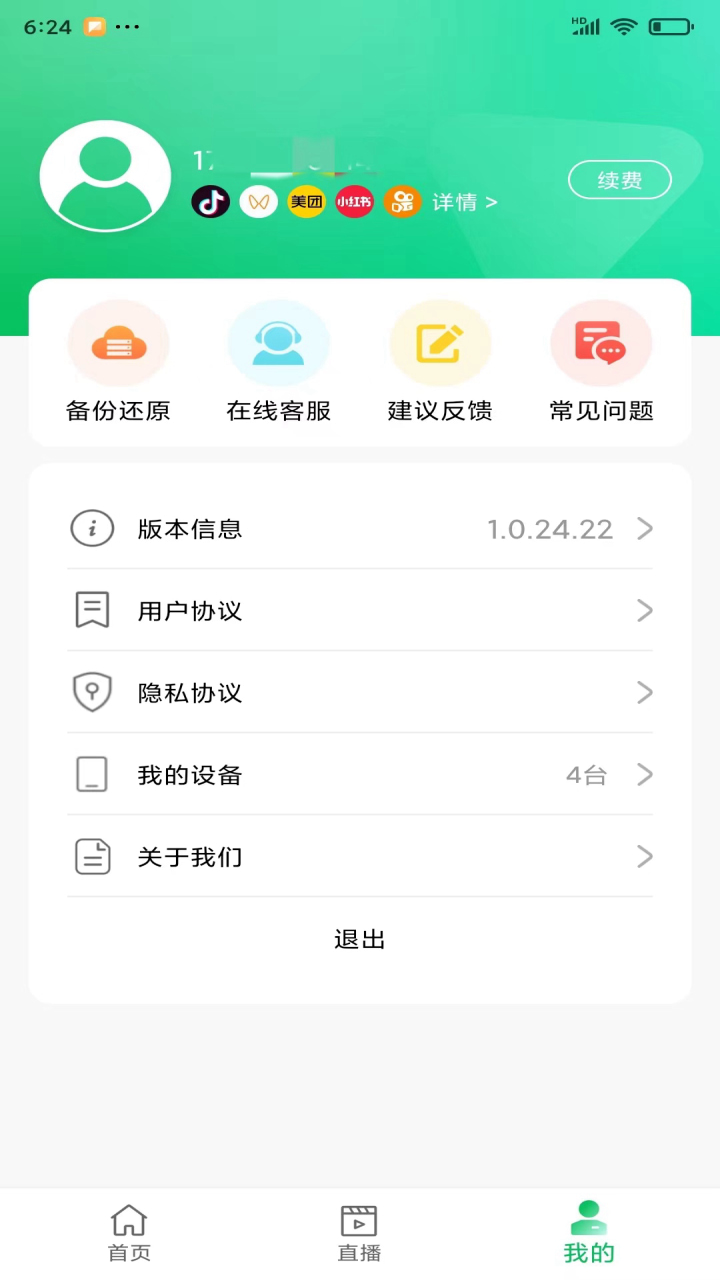Viewport: 720px width, 1280px height.
Task: Expand 我的设备 showing 4台 devices
Action: [x=359, y=775]
